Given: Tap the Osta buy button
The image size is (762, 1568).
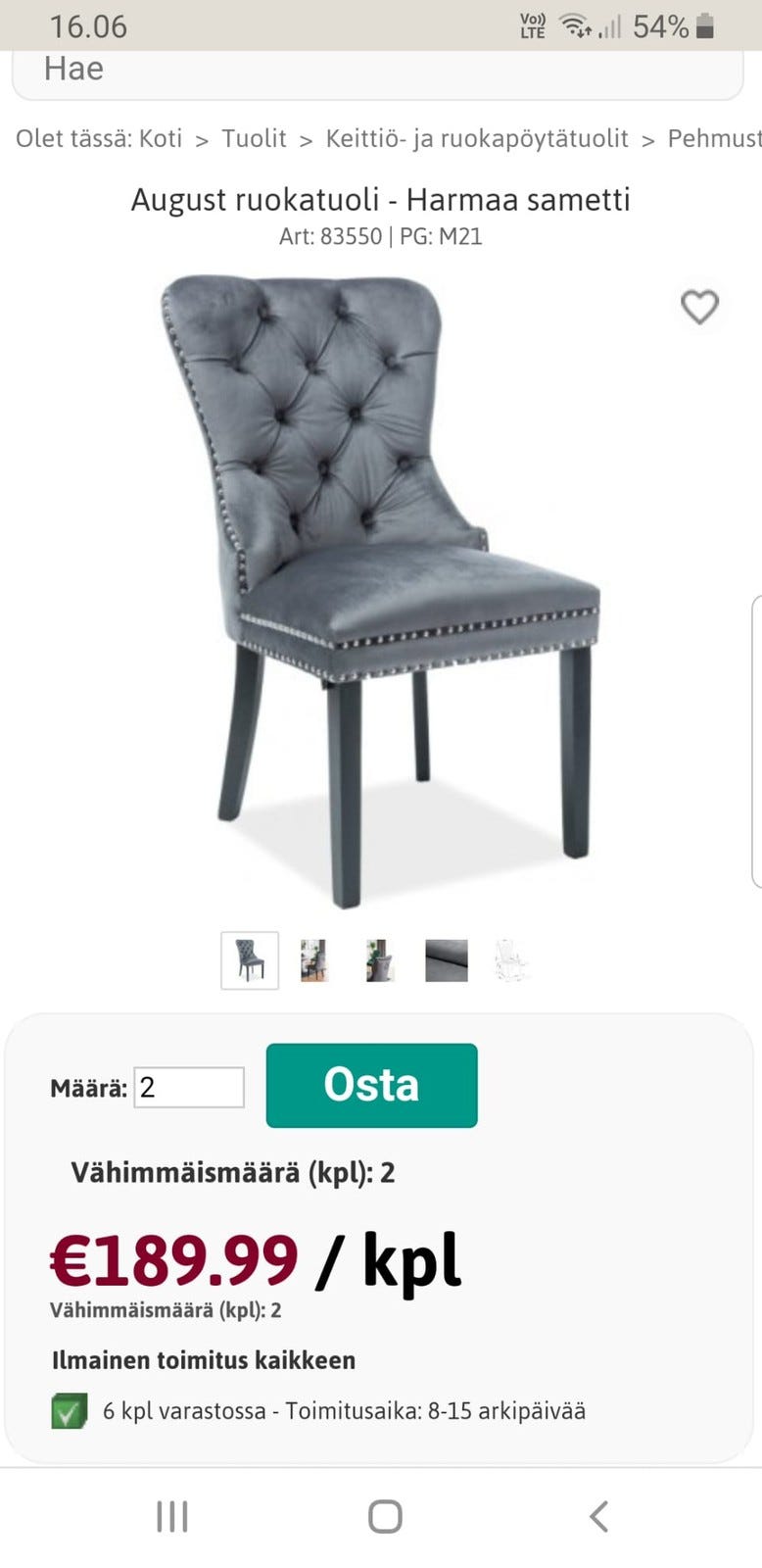Looking at the screenshot, I should click(x=371, y=1085).
